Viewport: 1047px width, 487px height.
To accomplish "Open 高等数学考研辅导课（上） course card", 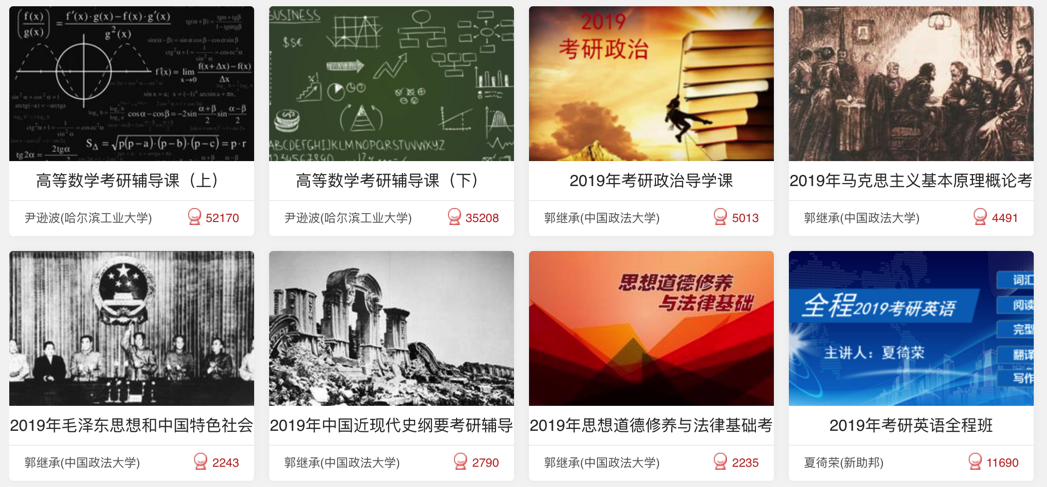I will [131, 181].
